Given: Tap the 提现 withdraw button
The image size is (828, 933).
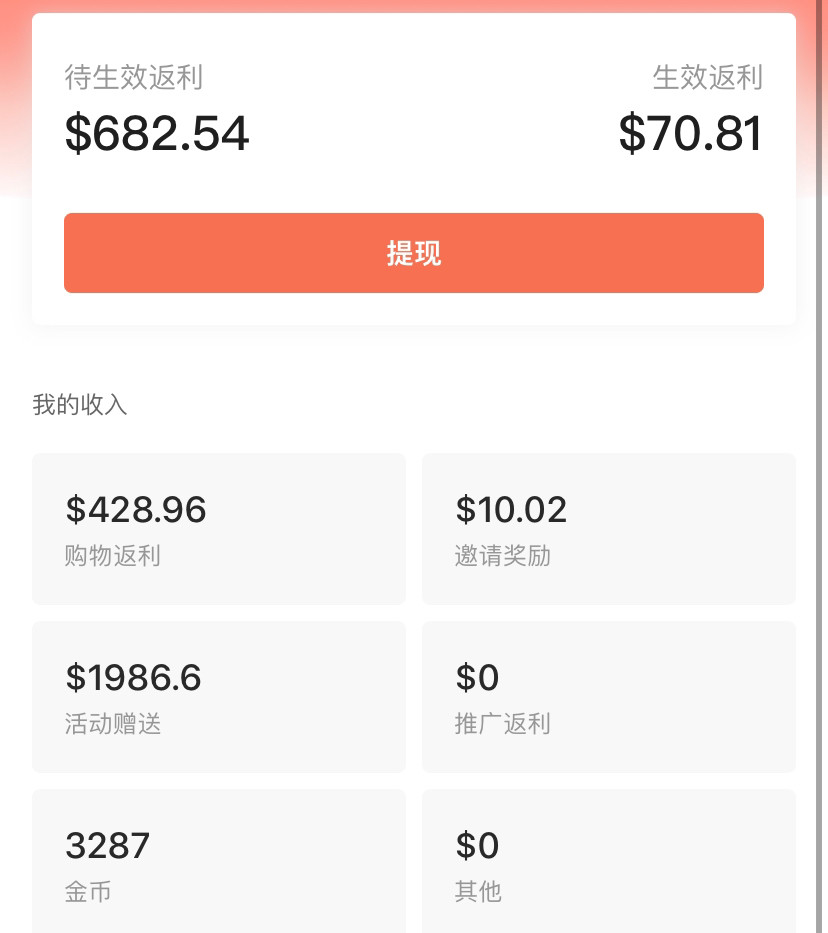Looking at the screenshot, I should [413, 253].
